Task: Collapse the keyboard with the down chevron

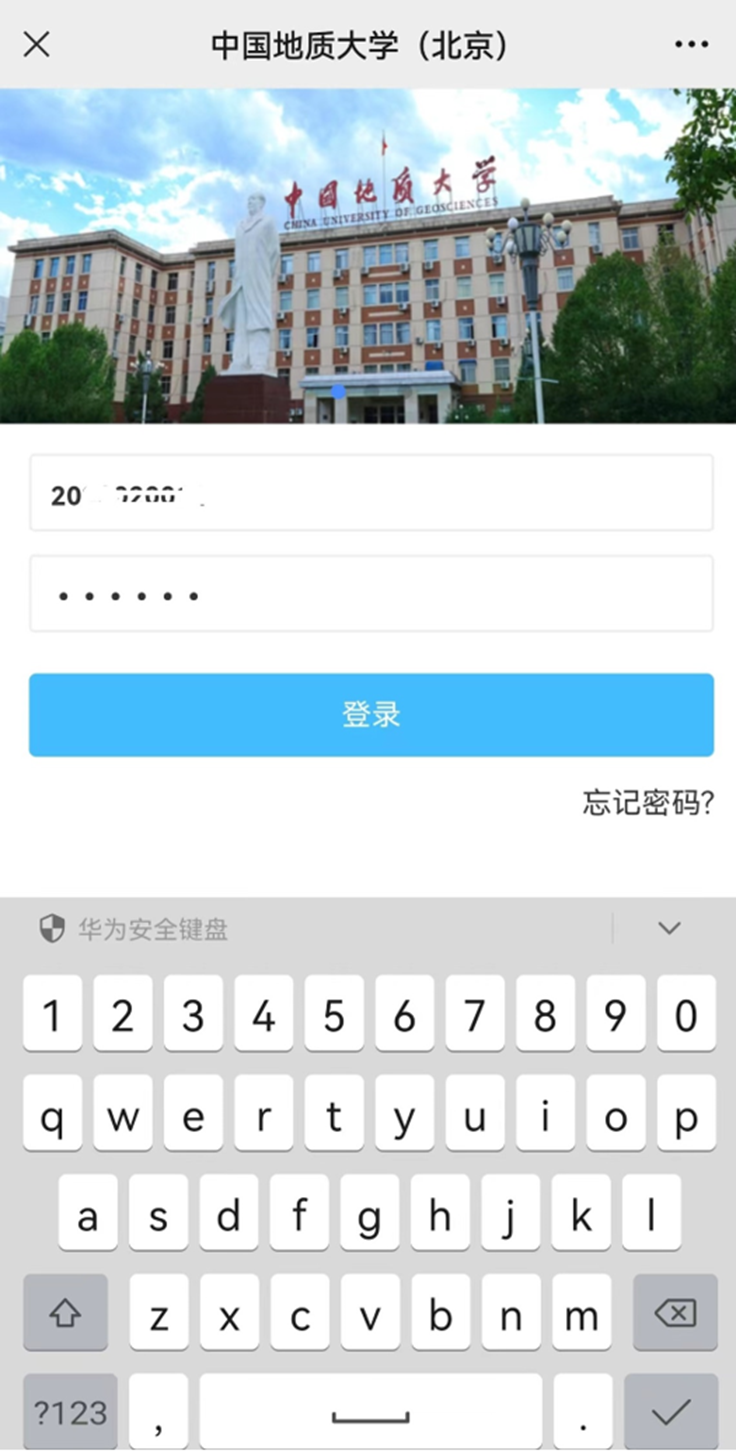Action: point(669,928)
